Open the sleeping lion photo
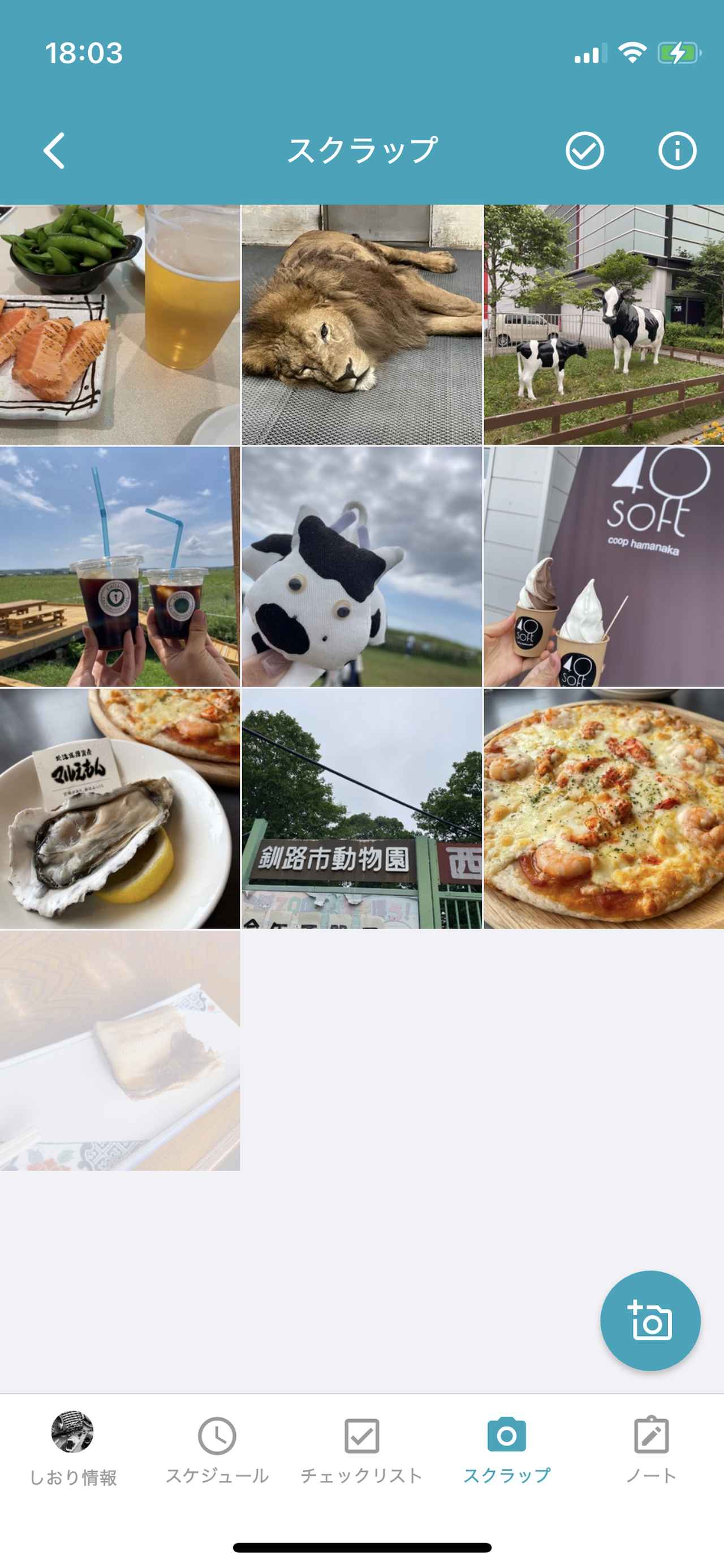The height and width of the screenshot is (1568, 724). click(x=361, y=323)
